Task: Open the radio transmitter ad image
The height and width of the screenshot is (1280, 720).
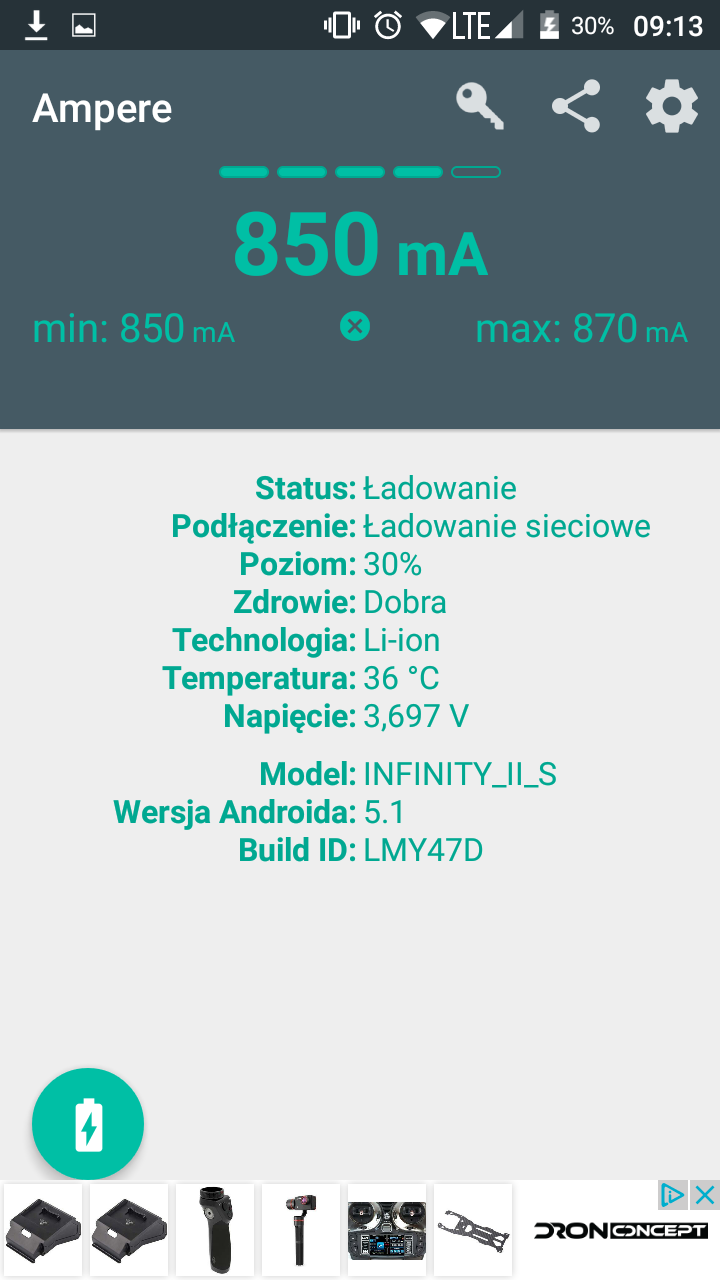Action: 387,1230
